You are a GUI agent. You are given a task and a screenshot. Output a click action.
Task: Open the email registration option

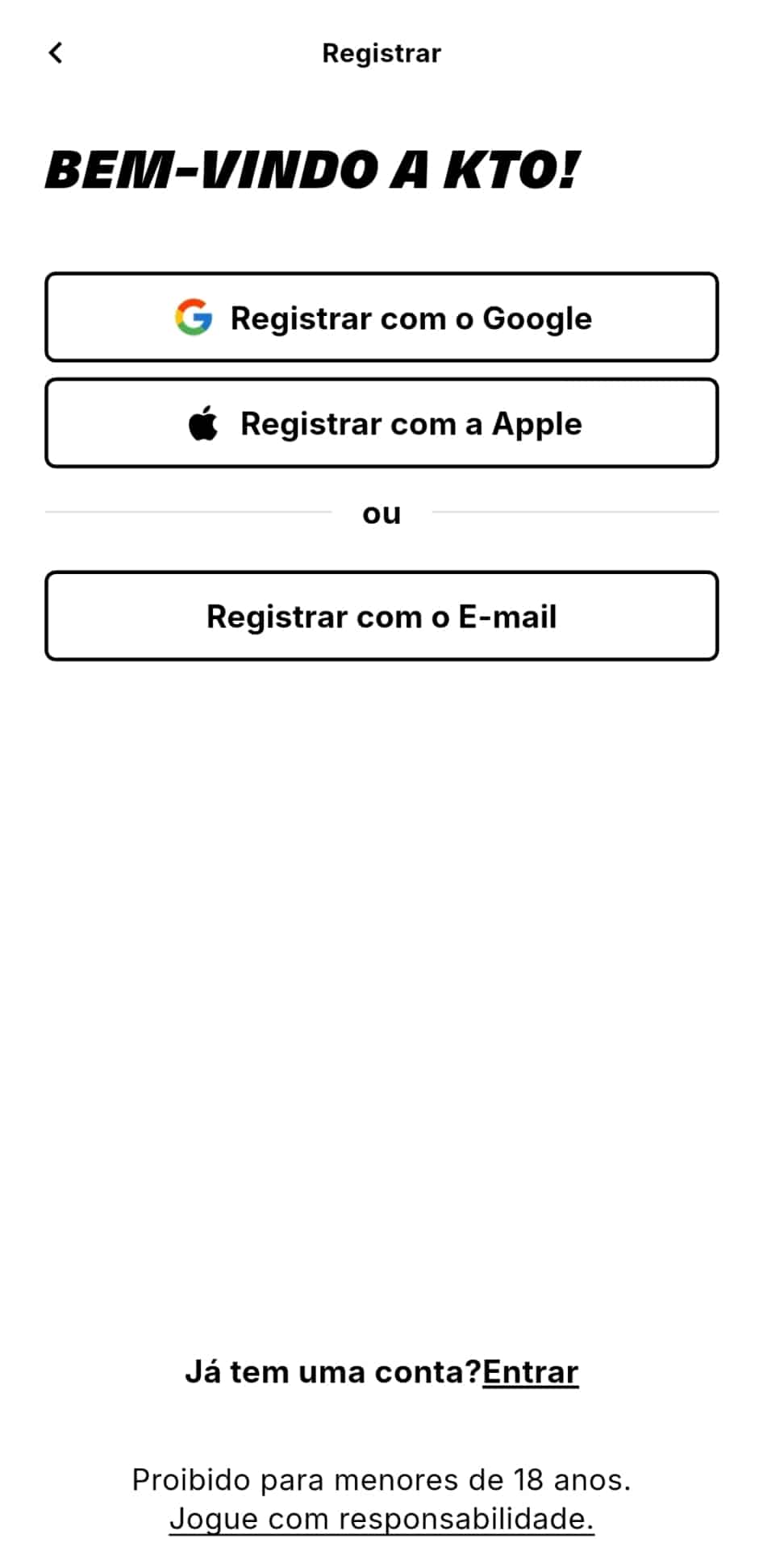click(x=381, y=616)
